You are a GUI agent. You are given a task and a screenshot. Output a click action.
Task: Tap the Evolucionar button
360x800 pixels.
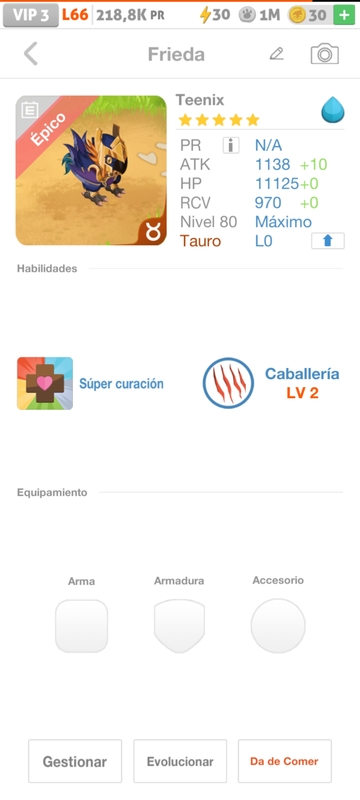180,761
